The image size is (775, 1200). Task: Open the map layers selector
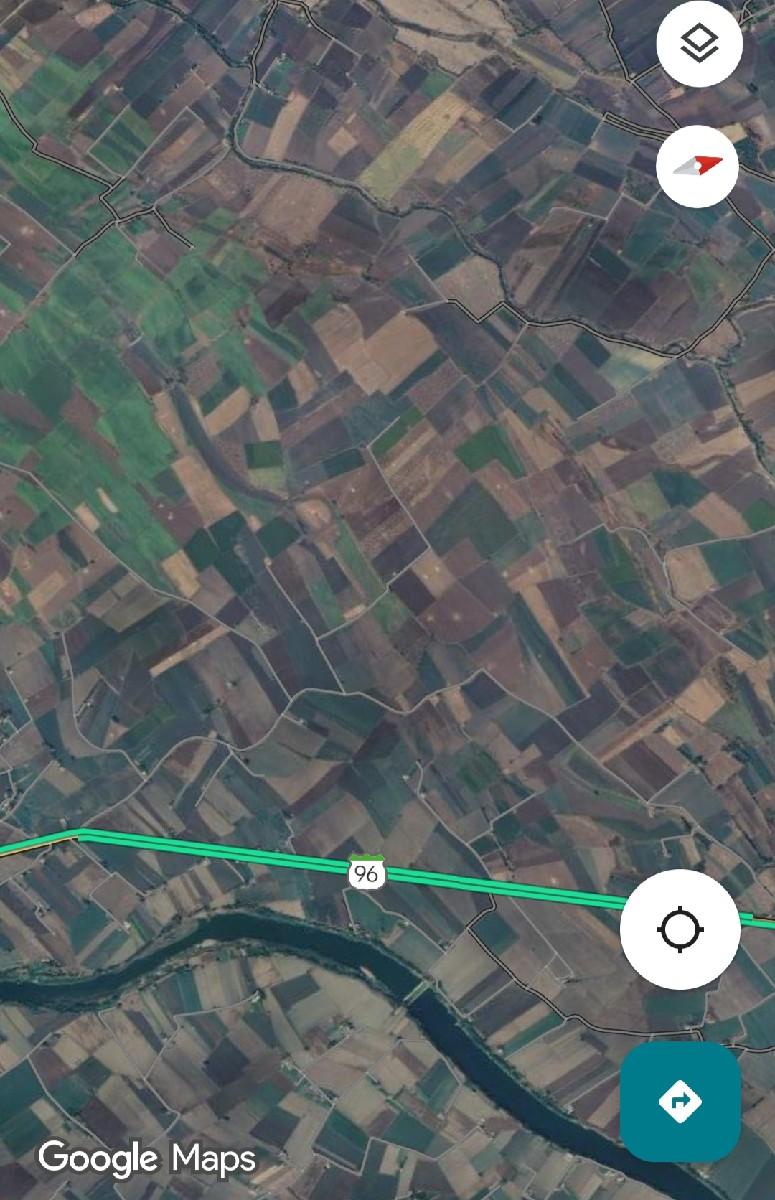[x=699, y=44]
